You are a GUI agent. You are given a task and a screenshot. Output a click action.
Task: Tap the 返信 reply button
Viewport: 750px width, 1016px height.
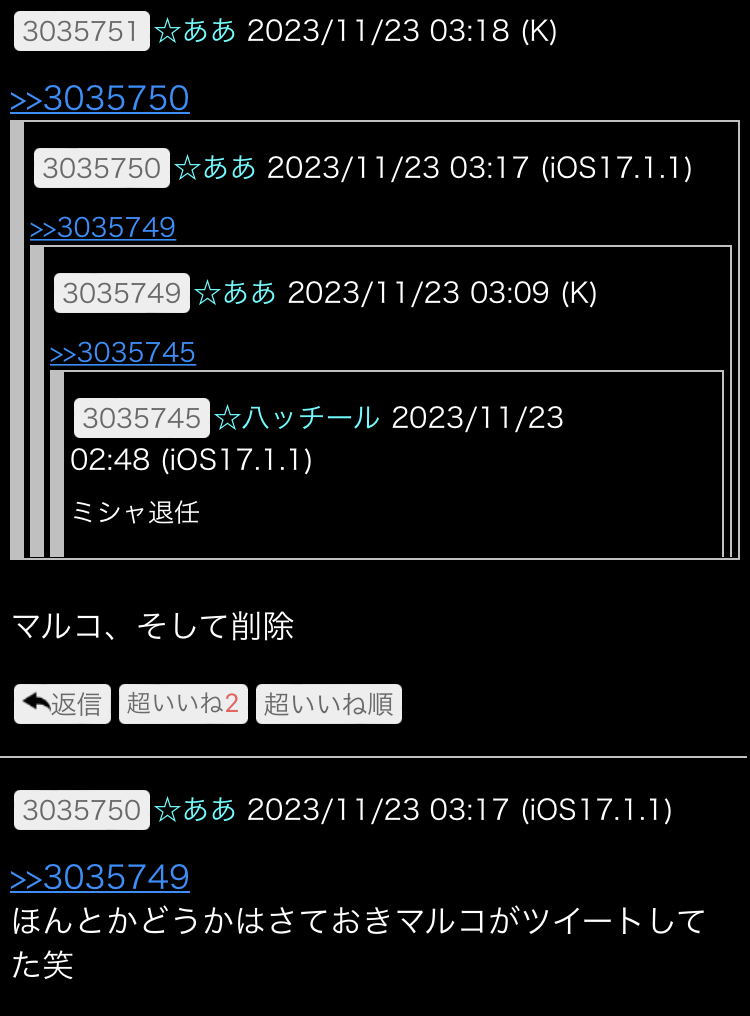(x=62, y=704)
